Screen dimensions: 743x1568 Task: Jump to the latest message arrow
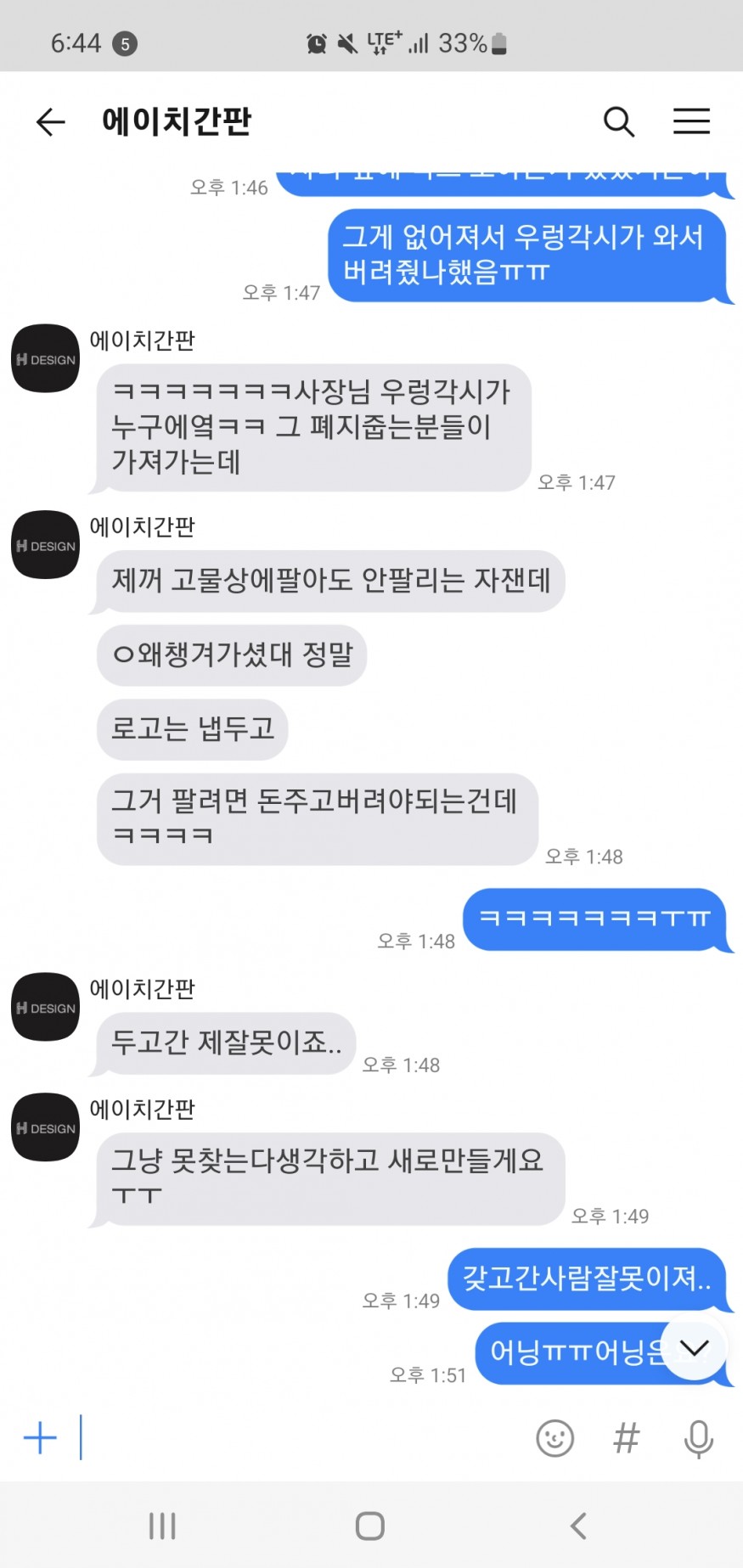[x=694, y=1348]
